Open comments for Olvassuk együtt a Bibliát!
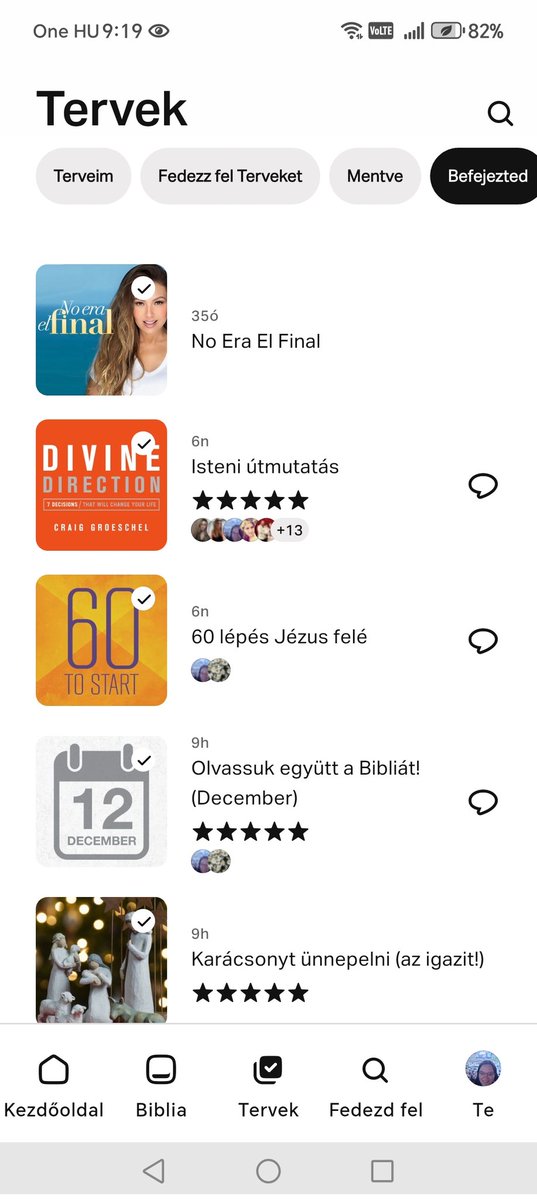This screenshot has height=1200, width=537. 483,802
